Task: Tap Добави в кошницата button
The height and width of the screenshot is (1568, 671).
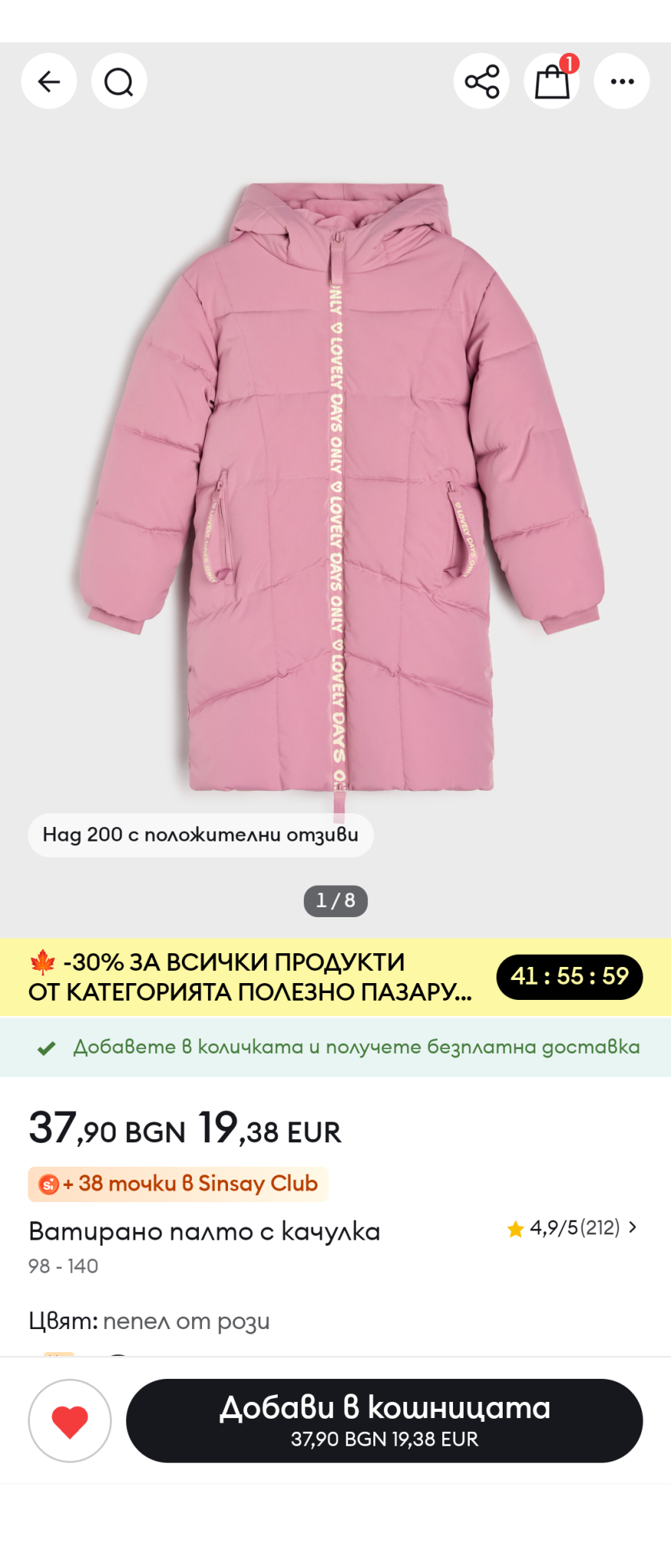Action: (384, 1421)
